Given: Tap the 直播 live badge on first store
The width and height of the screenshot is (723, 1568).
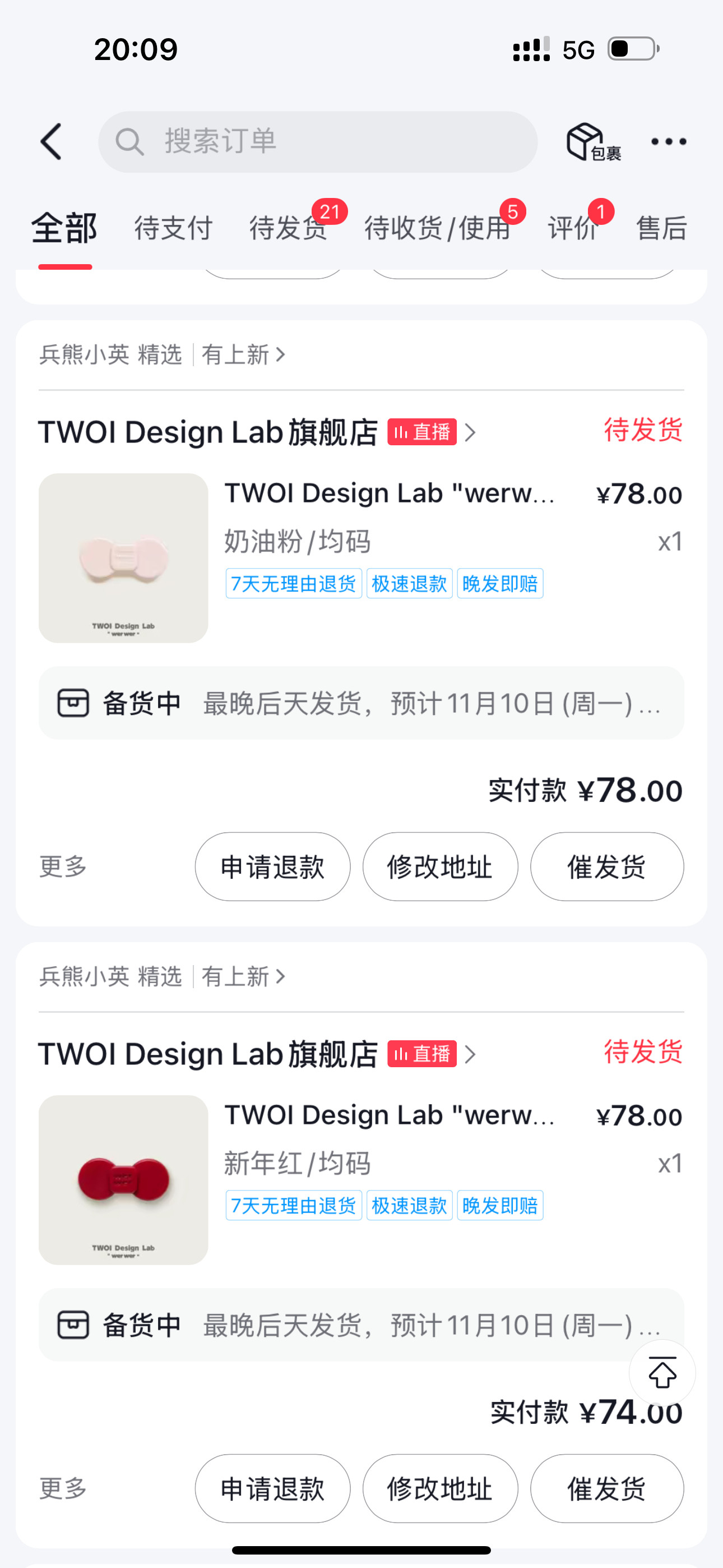Looking at the screenshot, I should [x=424, y=432].
